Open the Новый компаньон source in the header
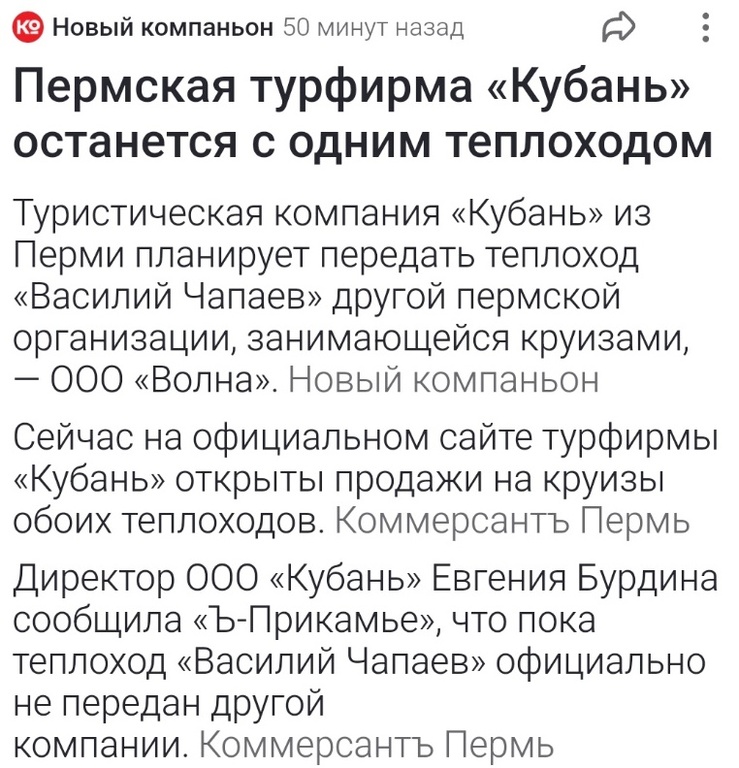The image size is (739, 768). 162,27
